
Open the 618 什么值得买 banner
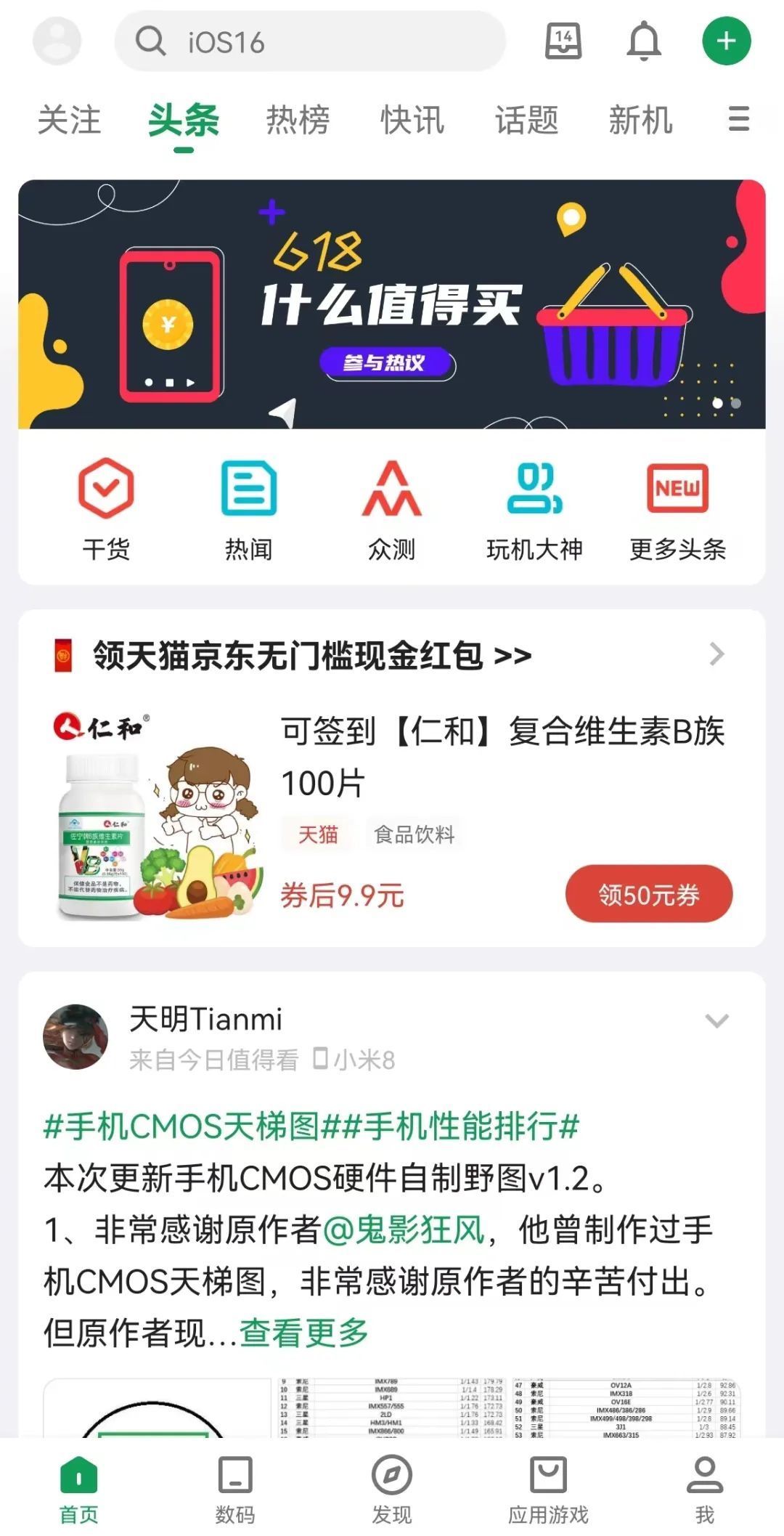click(x=392, y=304)
